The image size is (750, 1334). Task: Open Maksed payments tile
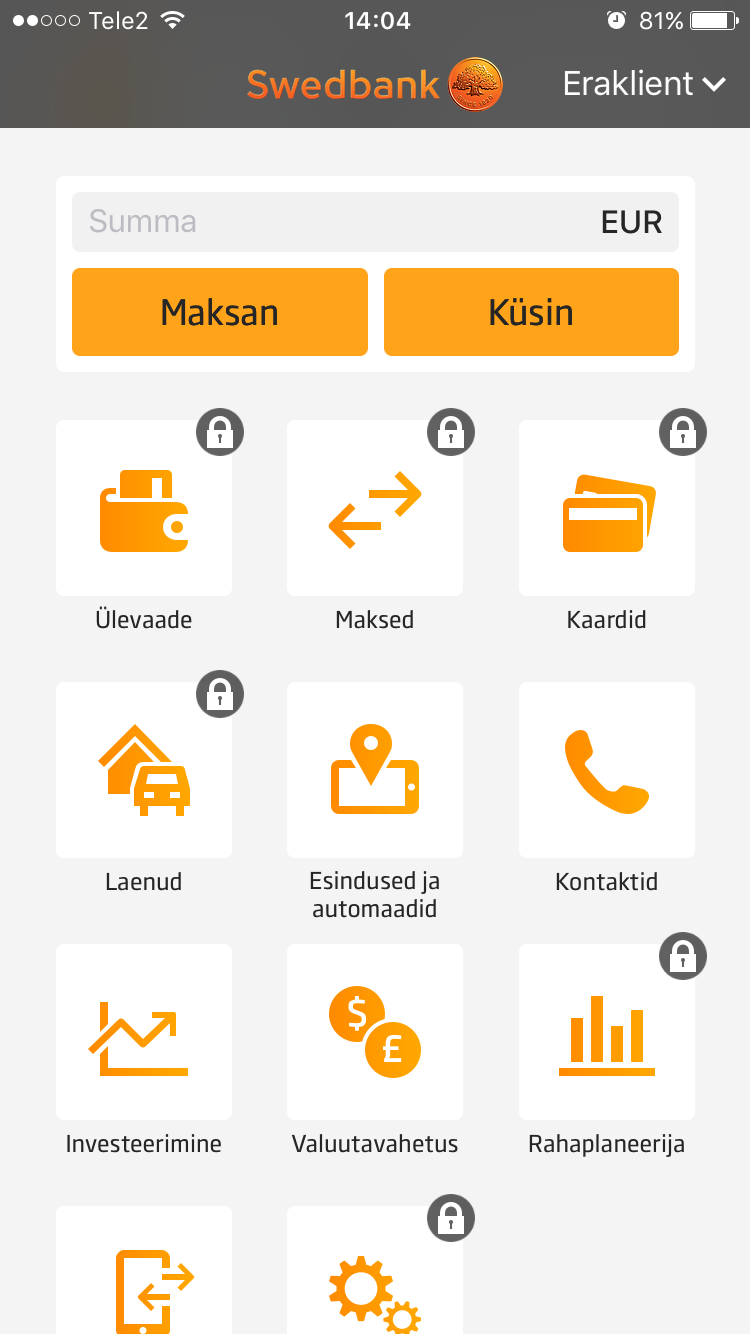(375, 508)
